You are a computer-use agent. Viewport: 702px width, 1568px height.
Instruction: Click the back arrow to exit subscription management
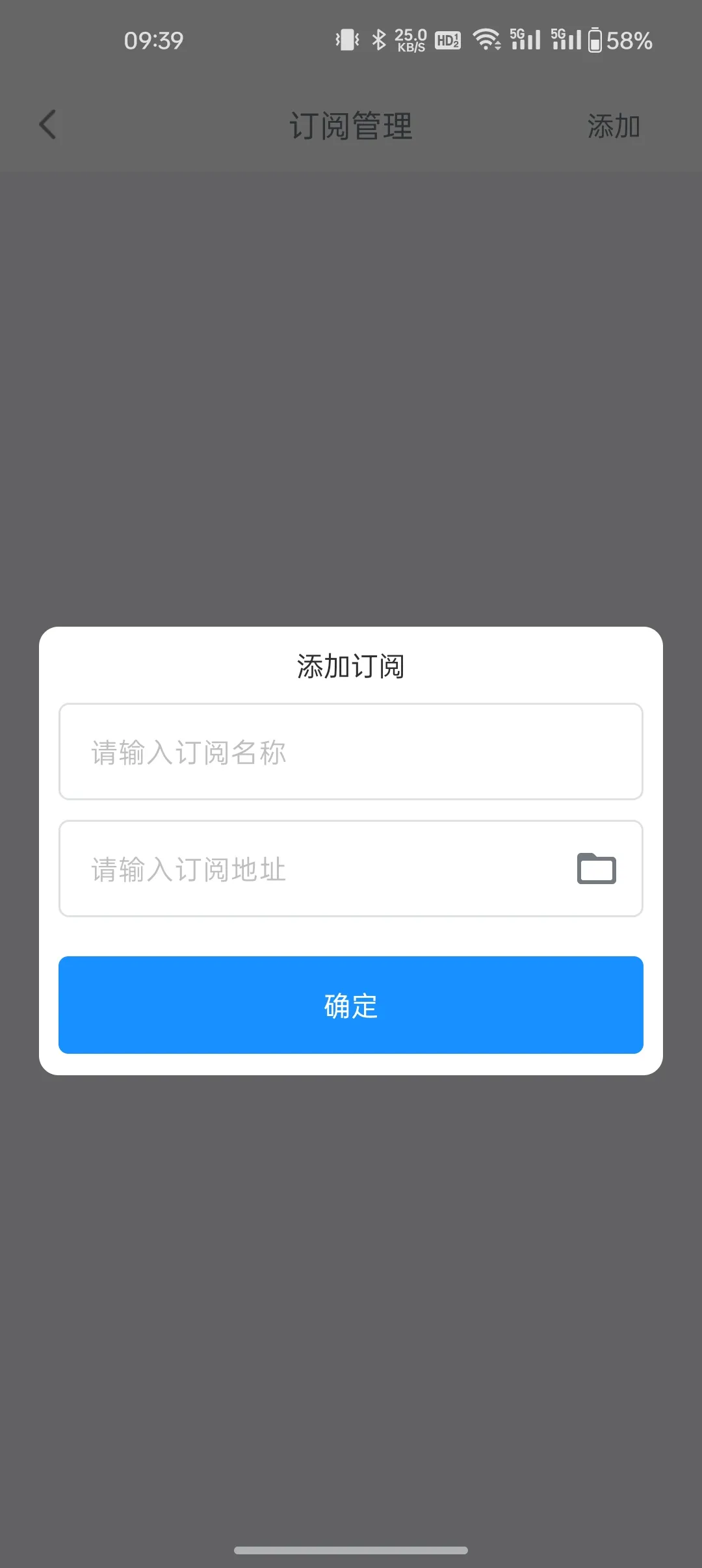(47, 125)
